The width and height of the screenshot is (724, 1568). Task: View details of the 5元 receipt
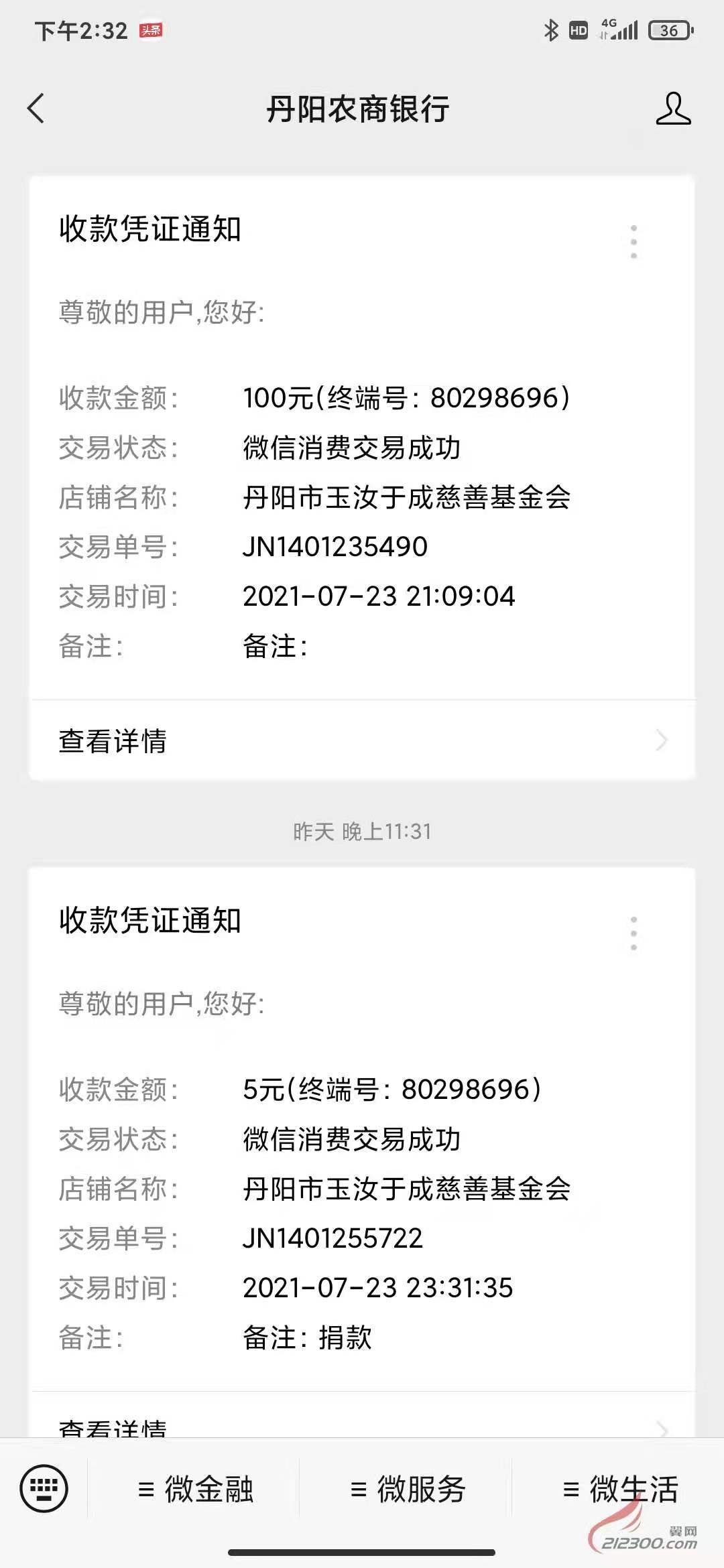362,1426
